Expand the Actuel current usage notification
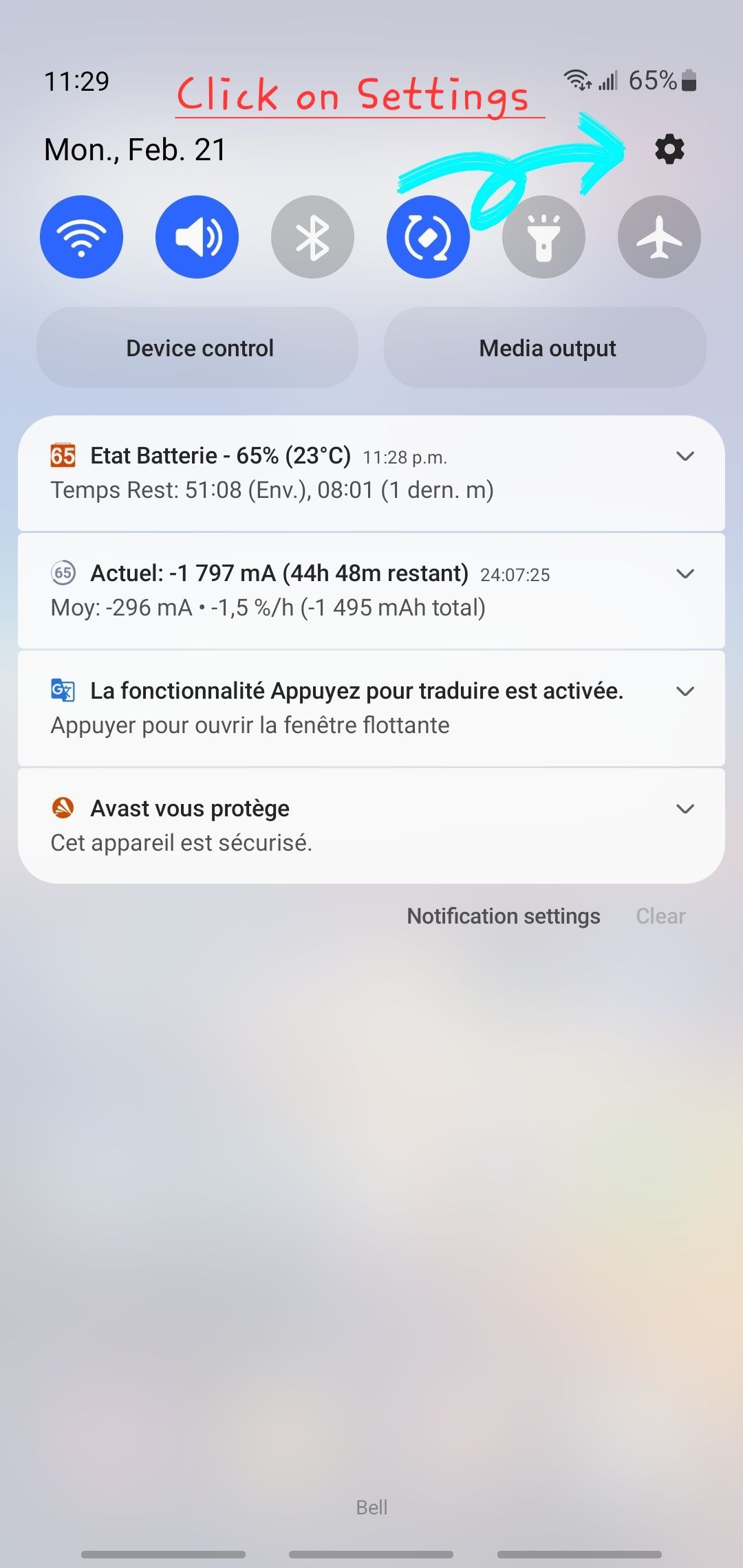This screenshot has height=1568, width=743. pyautogui.click(x=685, y=574)
